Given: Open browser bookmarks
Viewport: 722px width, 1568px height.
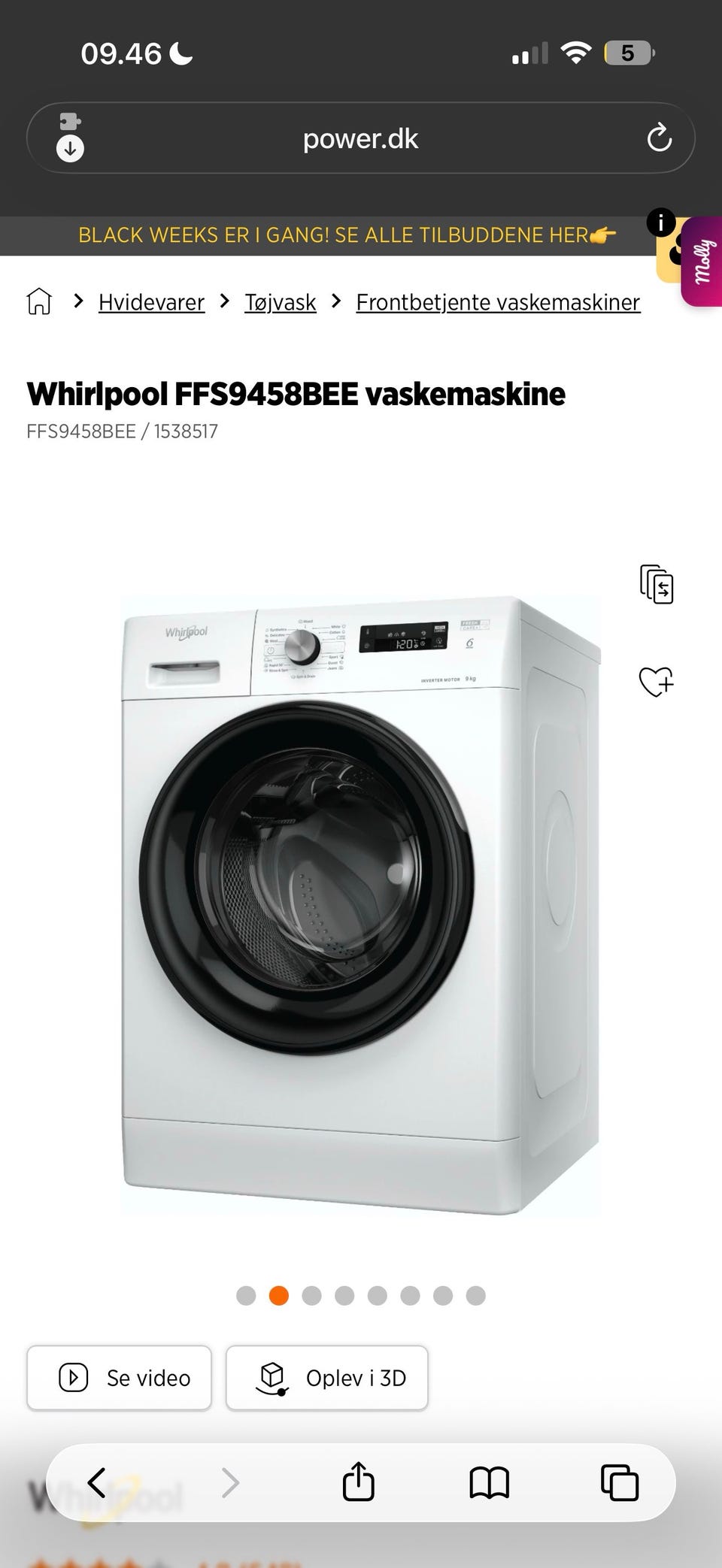Looking at the screenshot, I should pos(490,1483).
